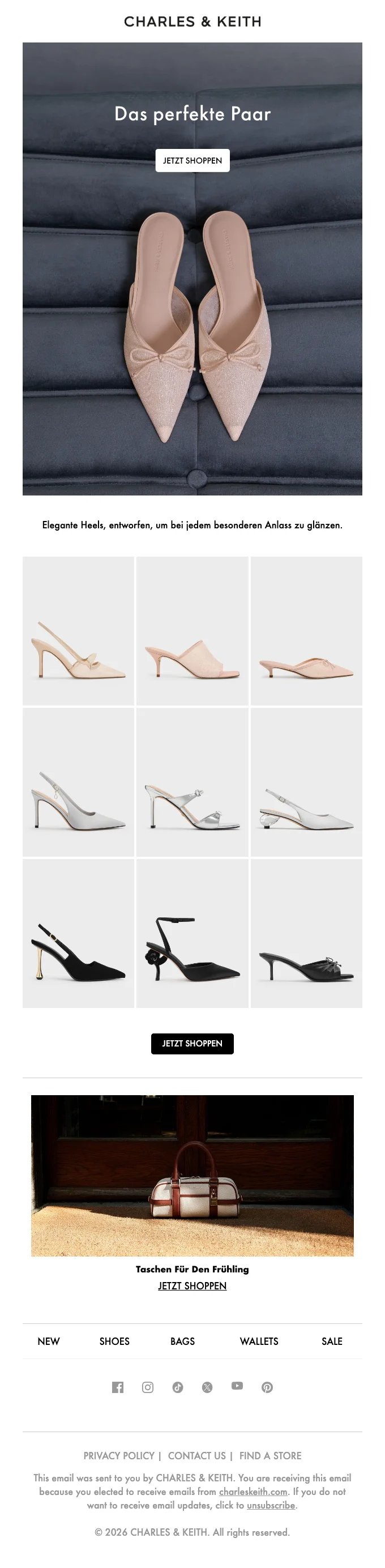The width and height of the screenshot is (385, 1568).
Task: View the SALE section
Action: tap(332, 1341)
